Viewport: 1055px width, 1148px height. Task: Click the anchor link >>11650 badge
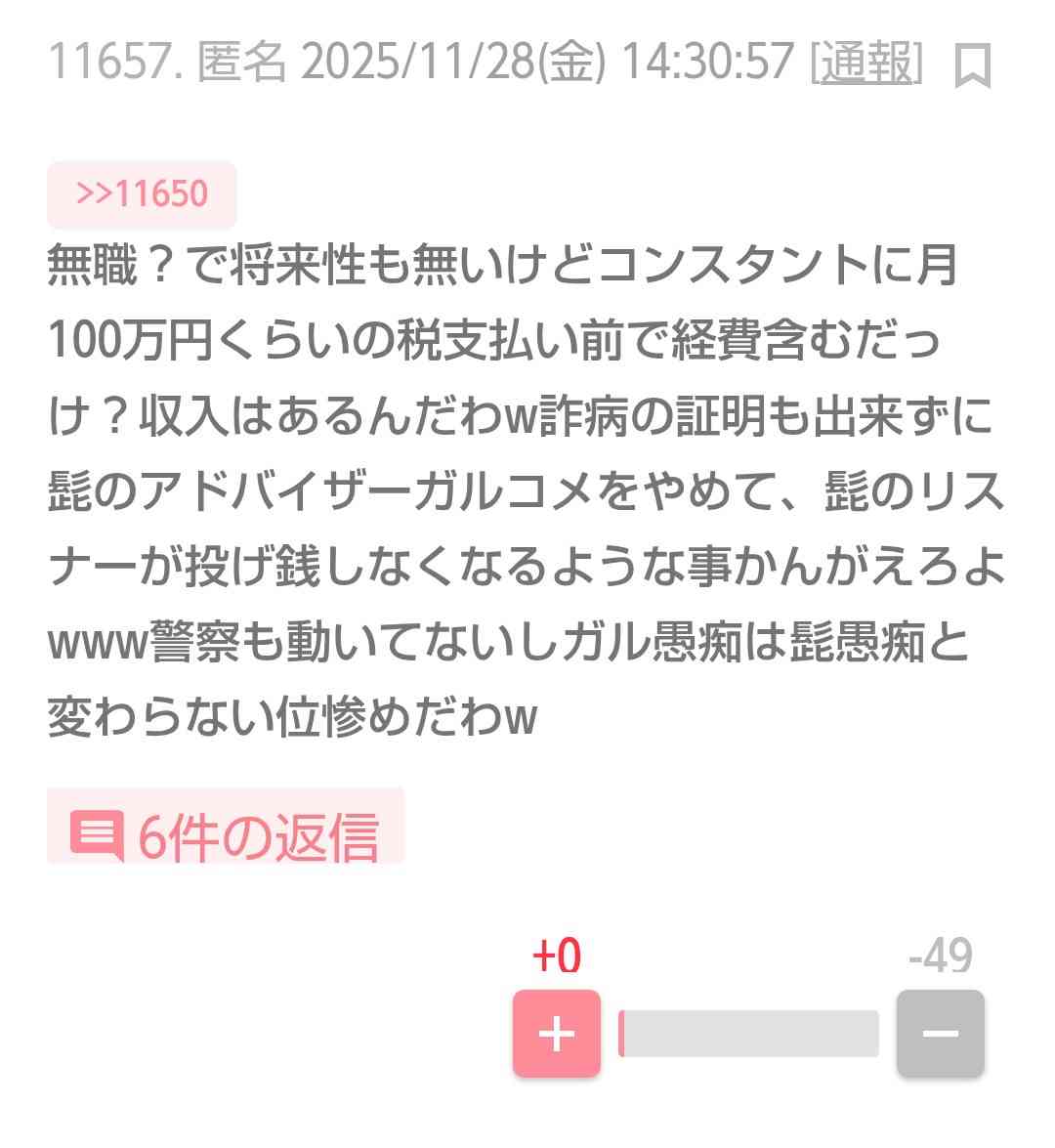click(142, 192)
